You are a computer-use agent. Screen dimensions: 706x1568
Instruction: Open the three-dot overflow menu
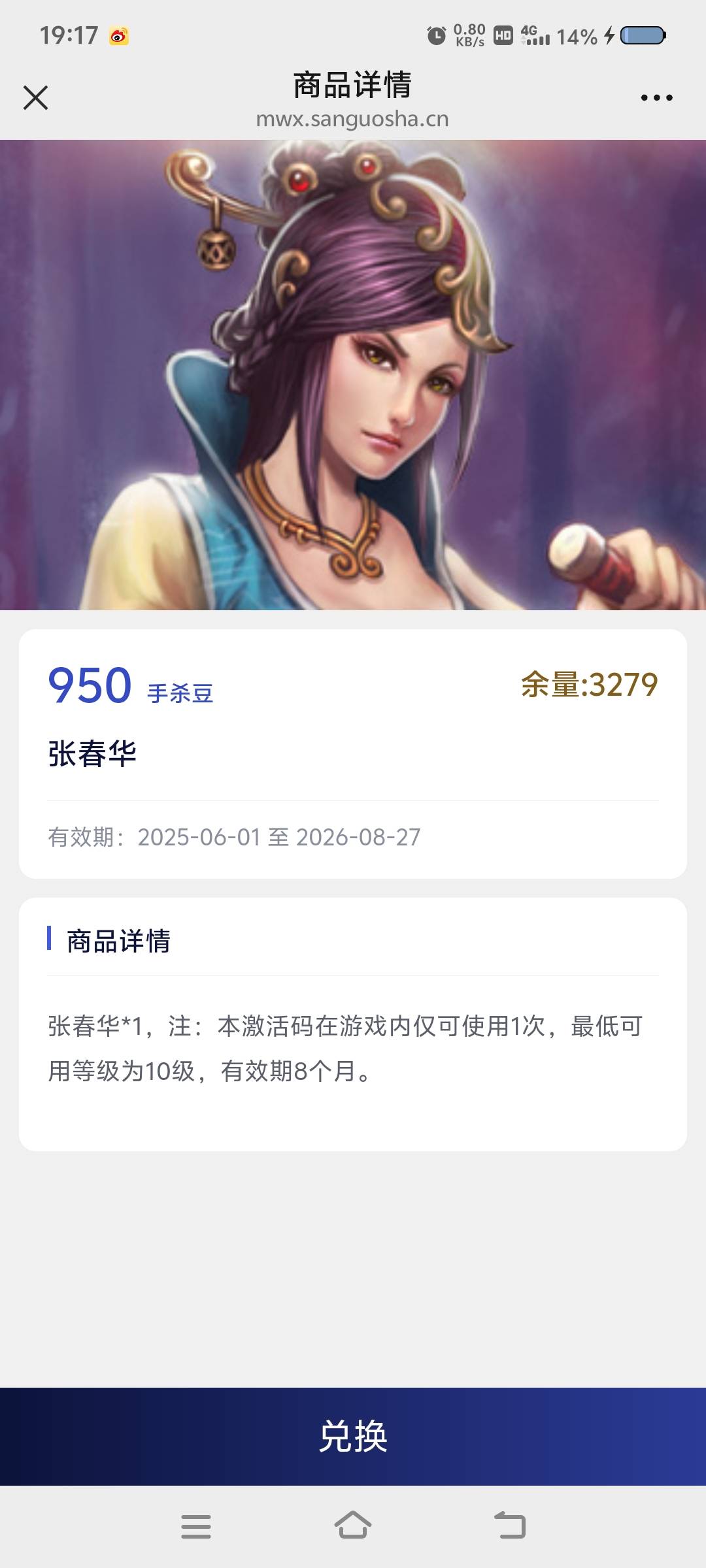coord(656,98)
